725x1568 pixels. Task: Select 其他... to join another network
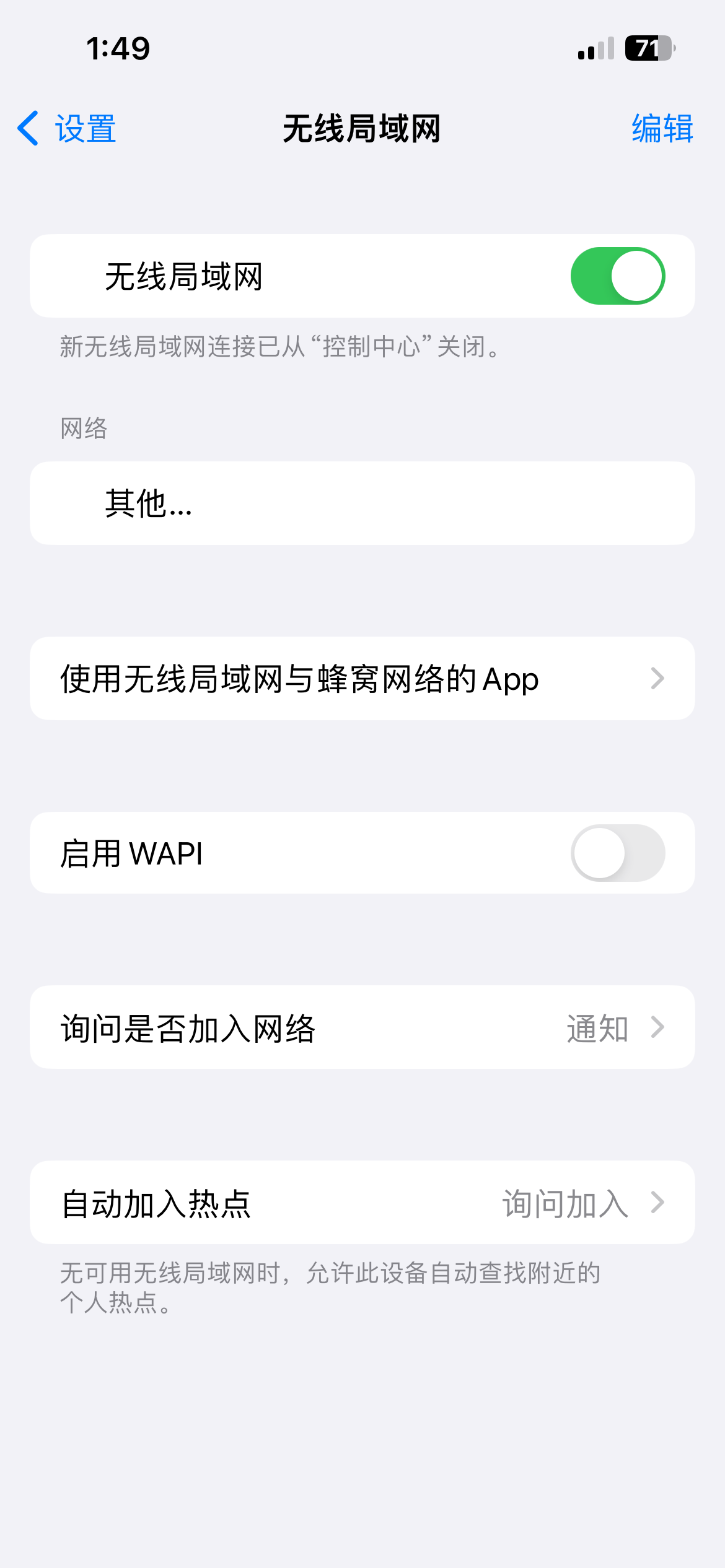(x=362, y=503)
